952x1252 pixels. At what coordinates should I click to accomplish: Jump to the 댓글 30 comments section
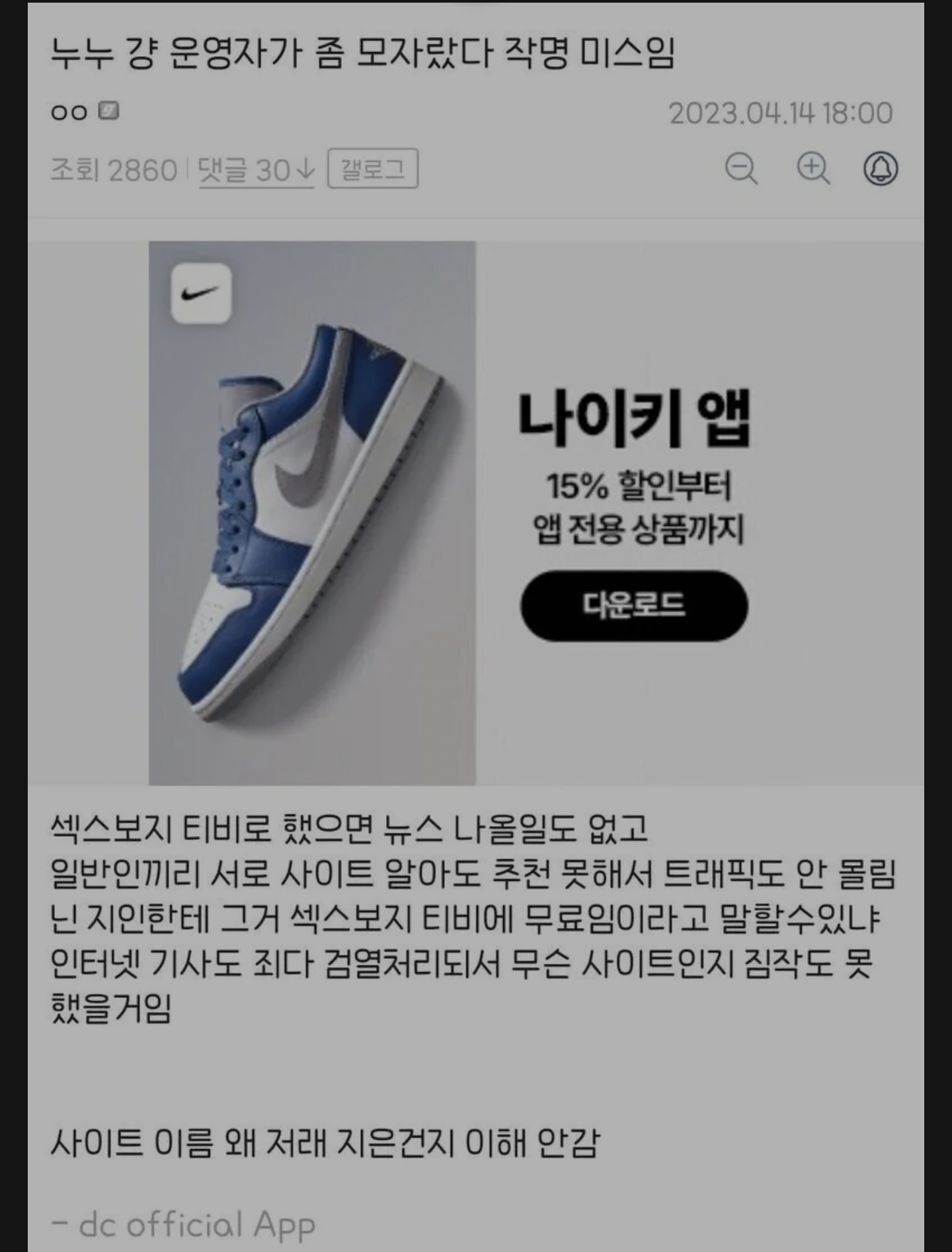(257, 171)
